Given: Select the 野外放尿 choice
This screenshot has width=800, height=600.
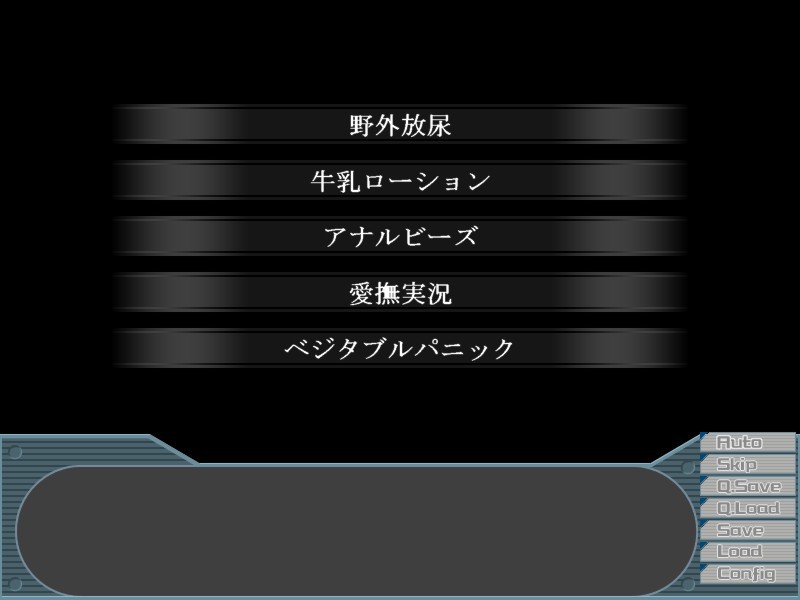Looking at the screenshot, I should [x=400, y=125].
